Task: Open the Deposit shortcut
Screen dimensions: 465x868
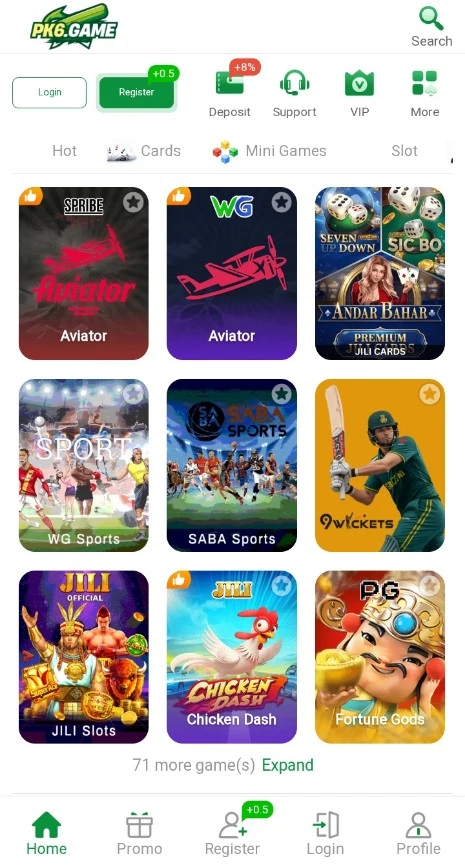Action: pyautogui.click(x=230, y=93)
